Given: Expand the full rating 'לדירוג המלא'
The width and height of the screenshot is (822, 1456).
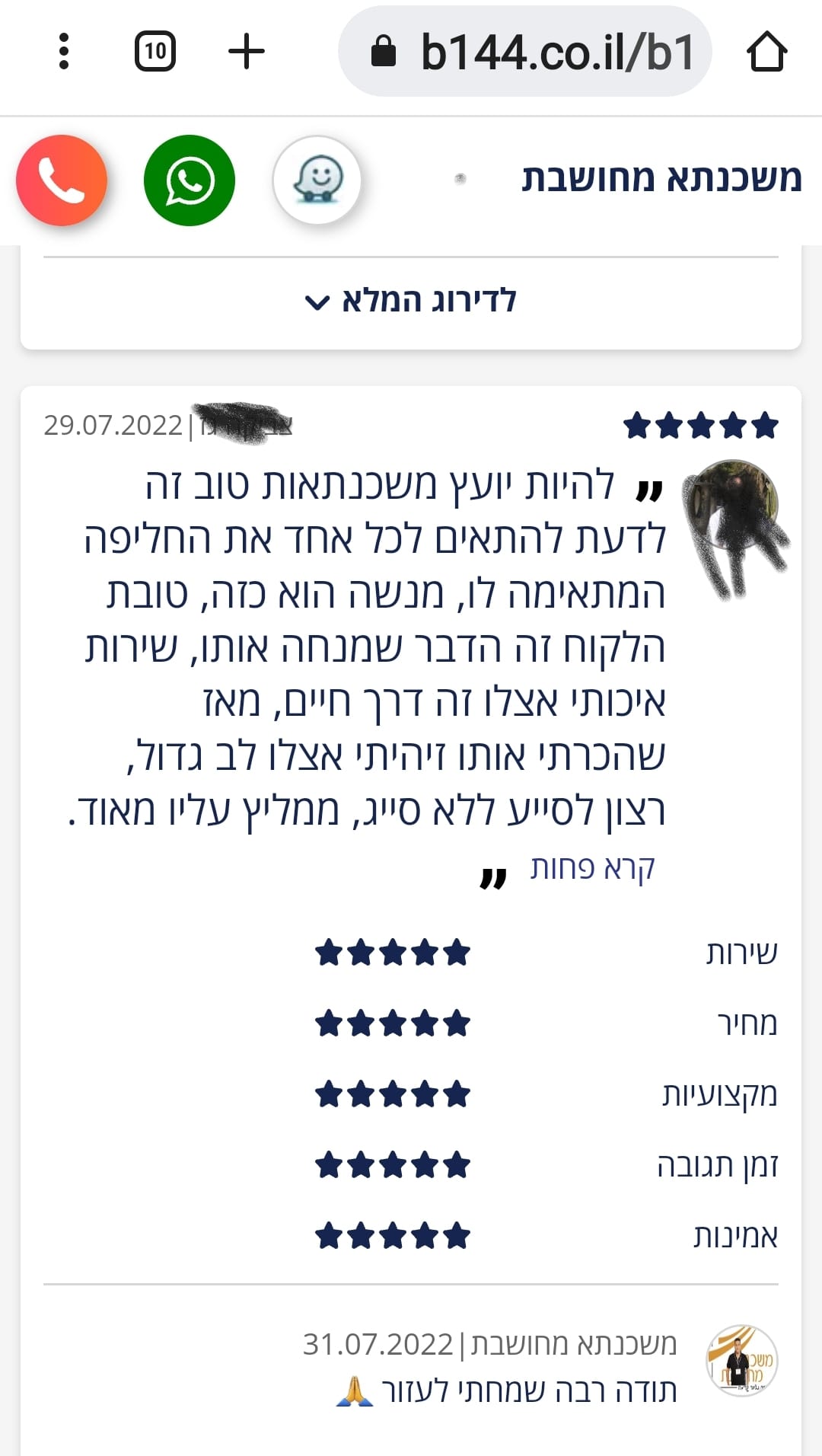Looking at the screenshot, I should click(411, 302).
